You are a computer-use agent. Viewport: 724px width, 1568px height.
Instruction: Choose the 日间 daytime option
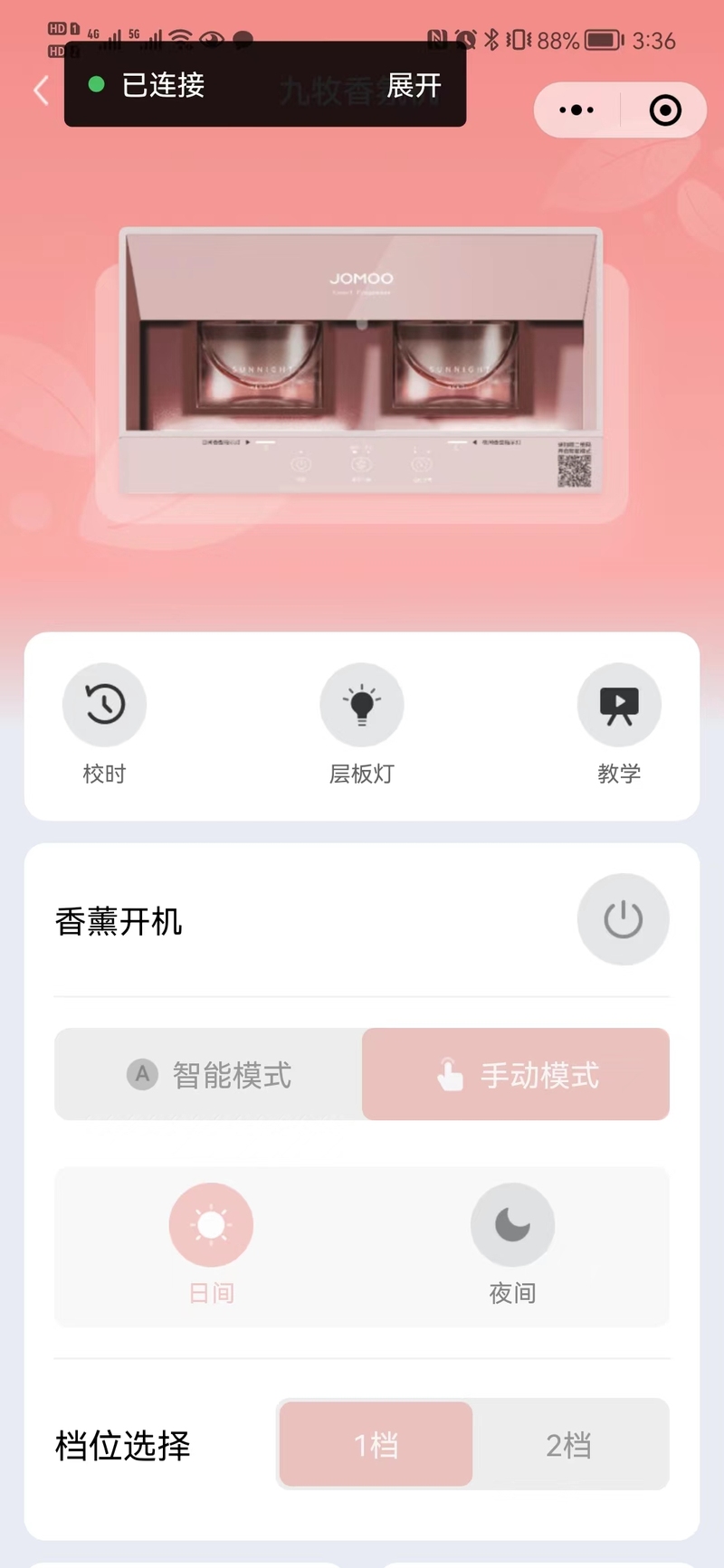(211, 1226)
